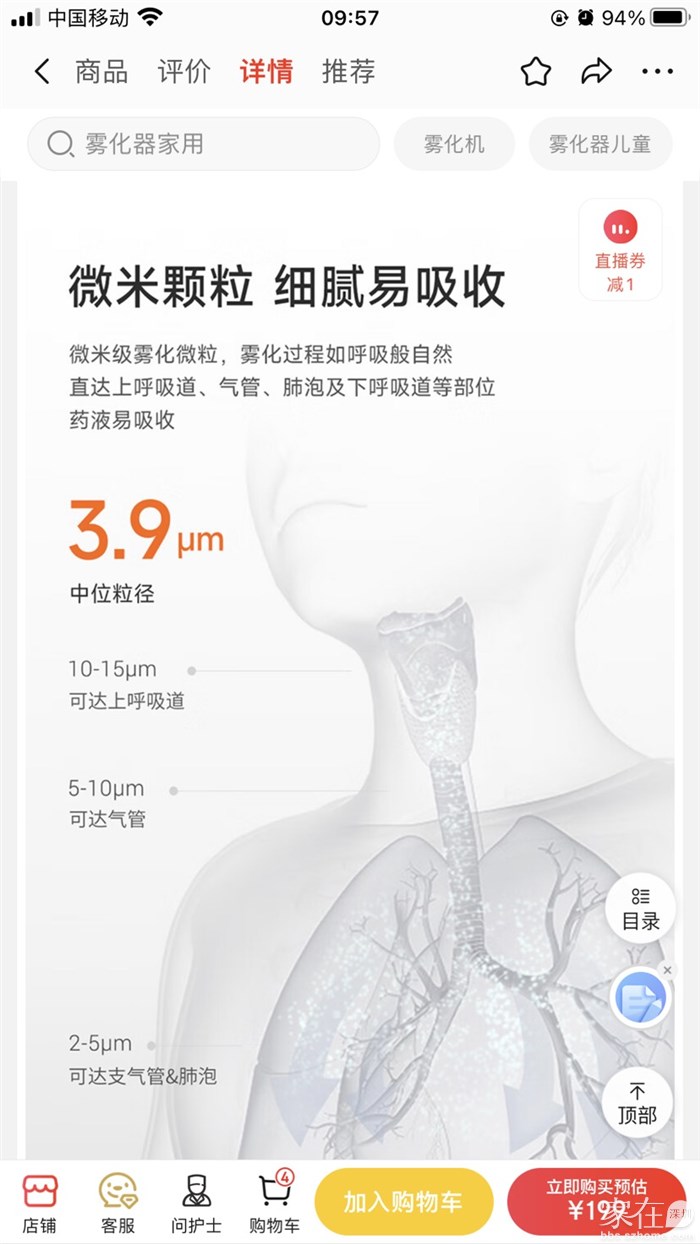Go back using the top-left arrow

coord(41,72)
